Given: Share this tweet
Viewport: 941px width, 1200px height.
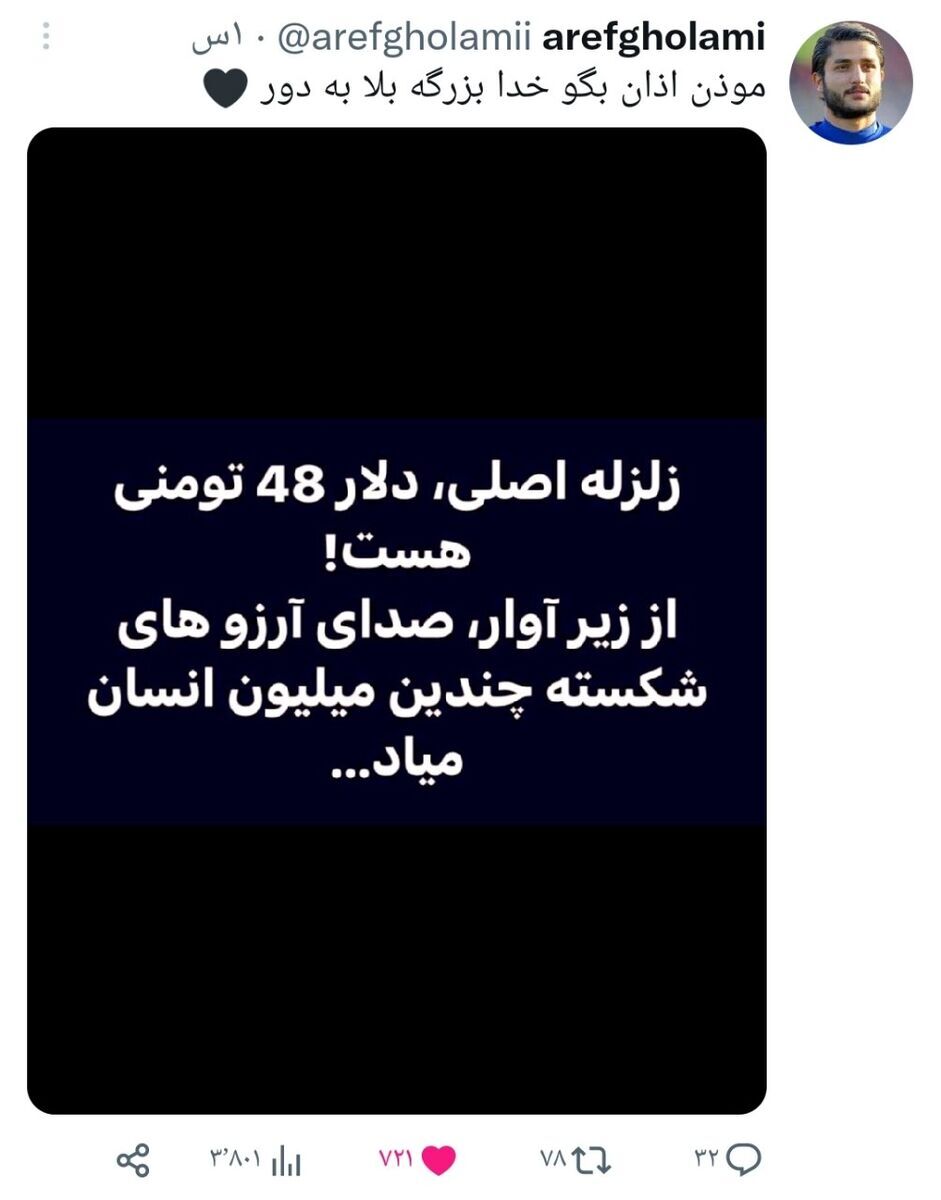Looking at the screenshot, I should point(133,1161).
